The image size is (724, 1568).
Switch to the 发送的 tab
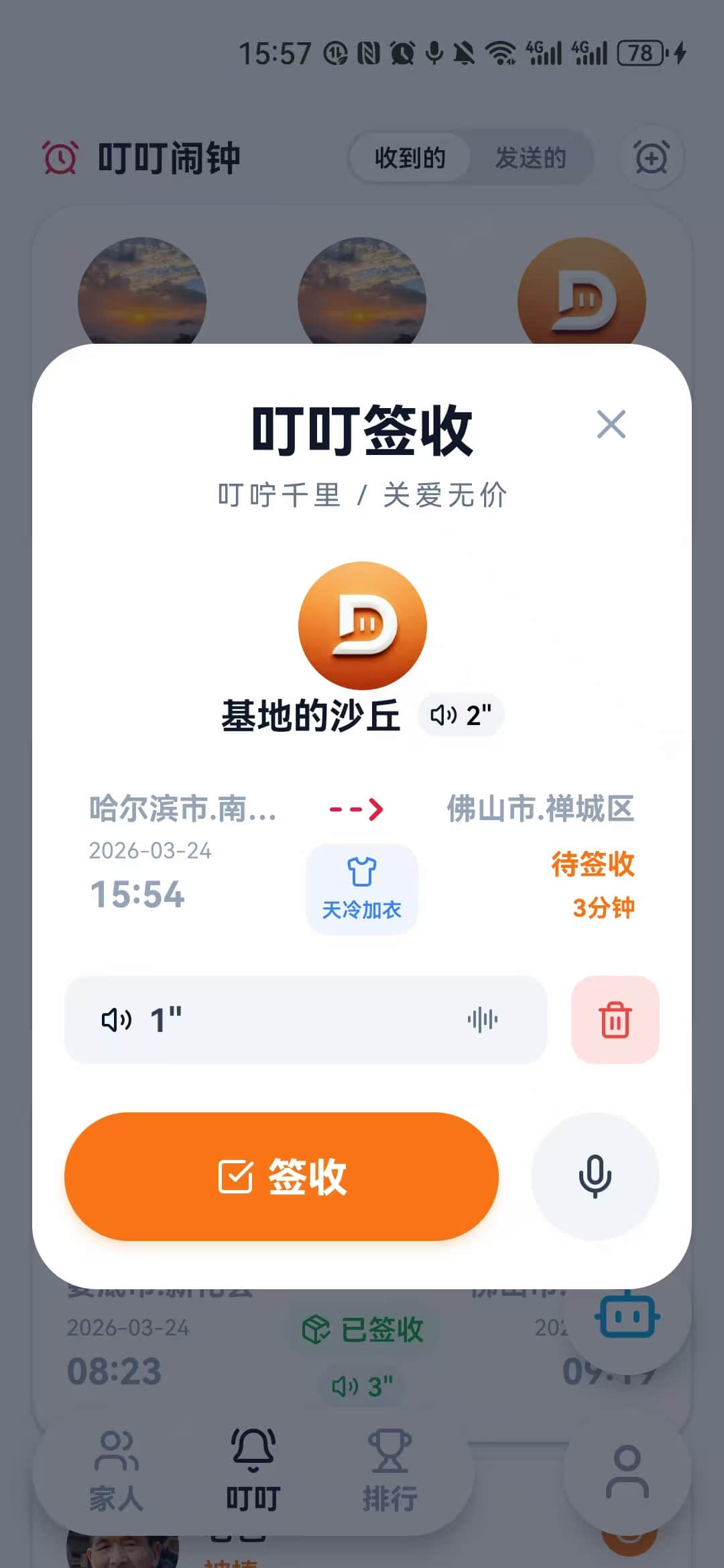coord(530,158)
